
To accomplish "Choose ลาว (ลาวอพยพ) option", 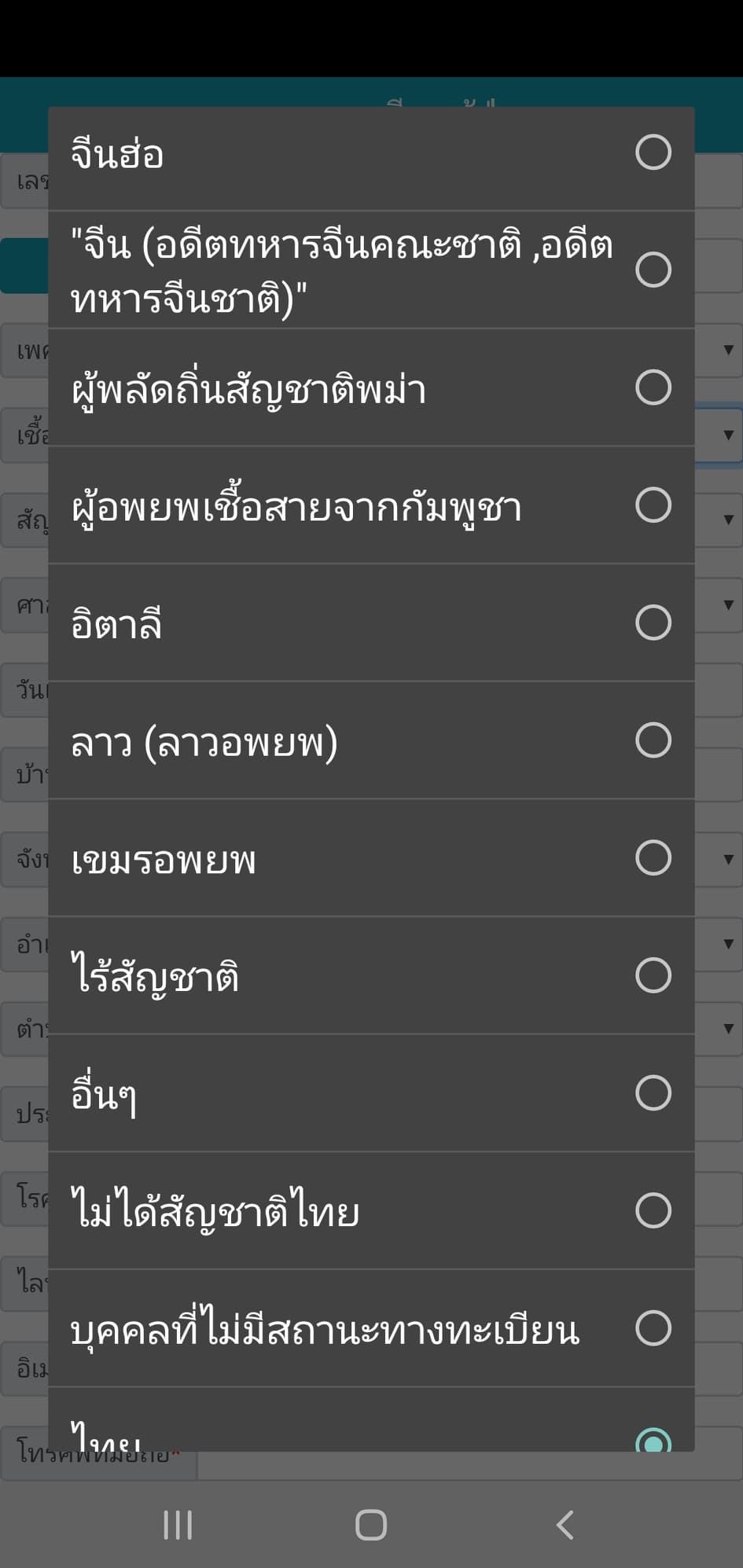I will click(370, 740).
